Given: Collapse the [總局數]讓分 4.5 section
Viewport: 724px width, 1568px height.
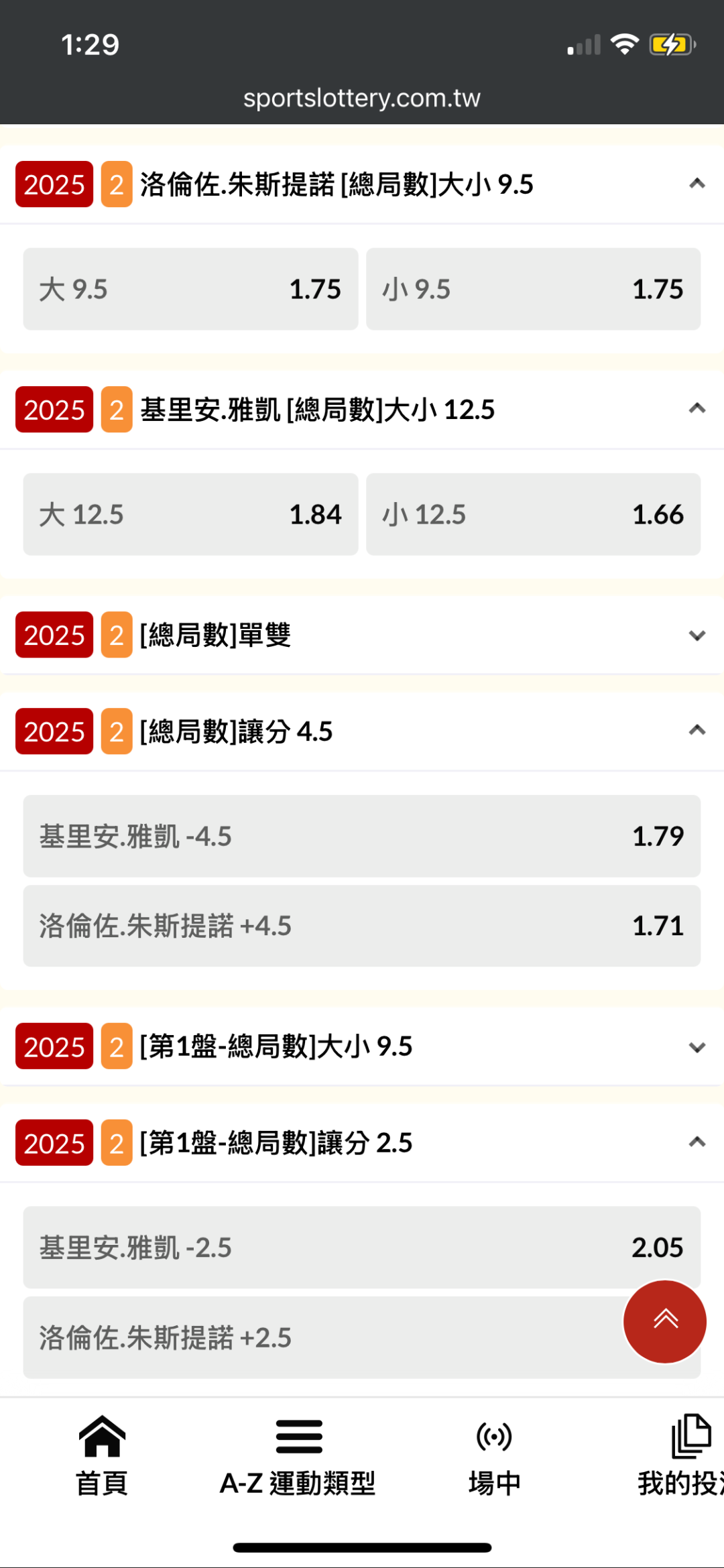Looking at the screenshot, I should pyautogui.click(x=697, y=731).
